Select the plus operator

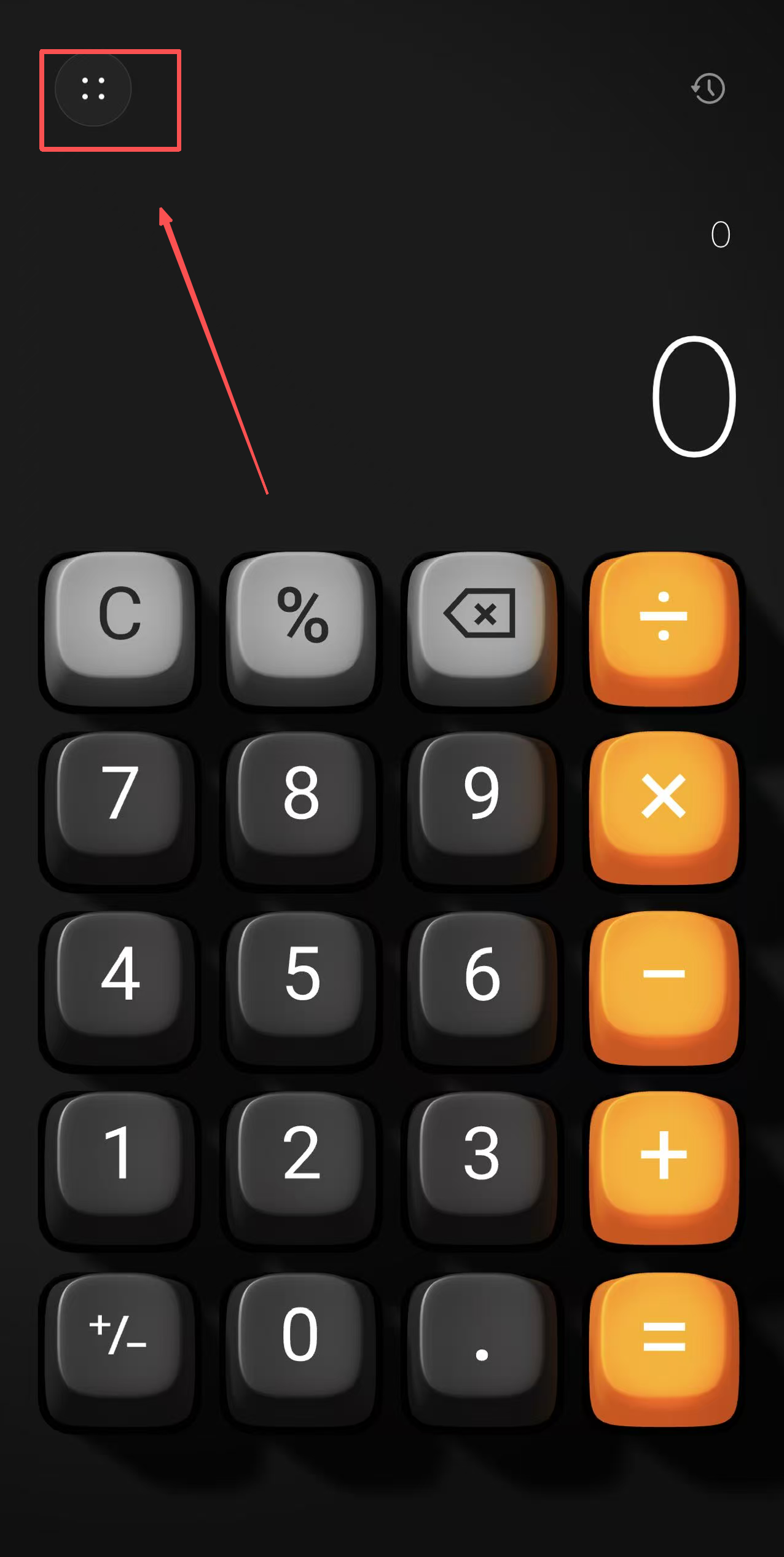664,1169
